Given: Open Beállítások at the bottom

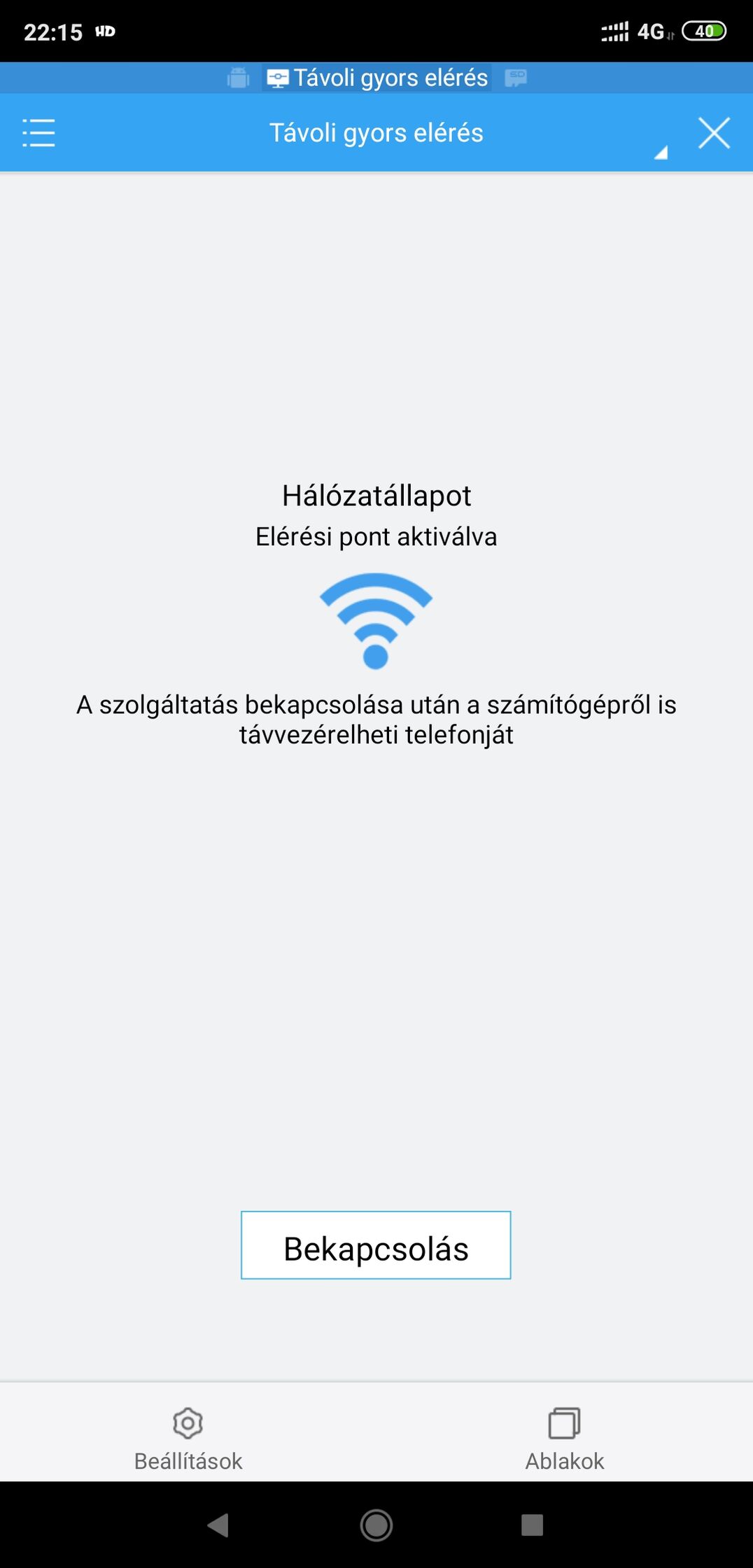Looking at the screenshot, I should click(x=188, y=1439).
